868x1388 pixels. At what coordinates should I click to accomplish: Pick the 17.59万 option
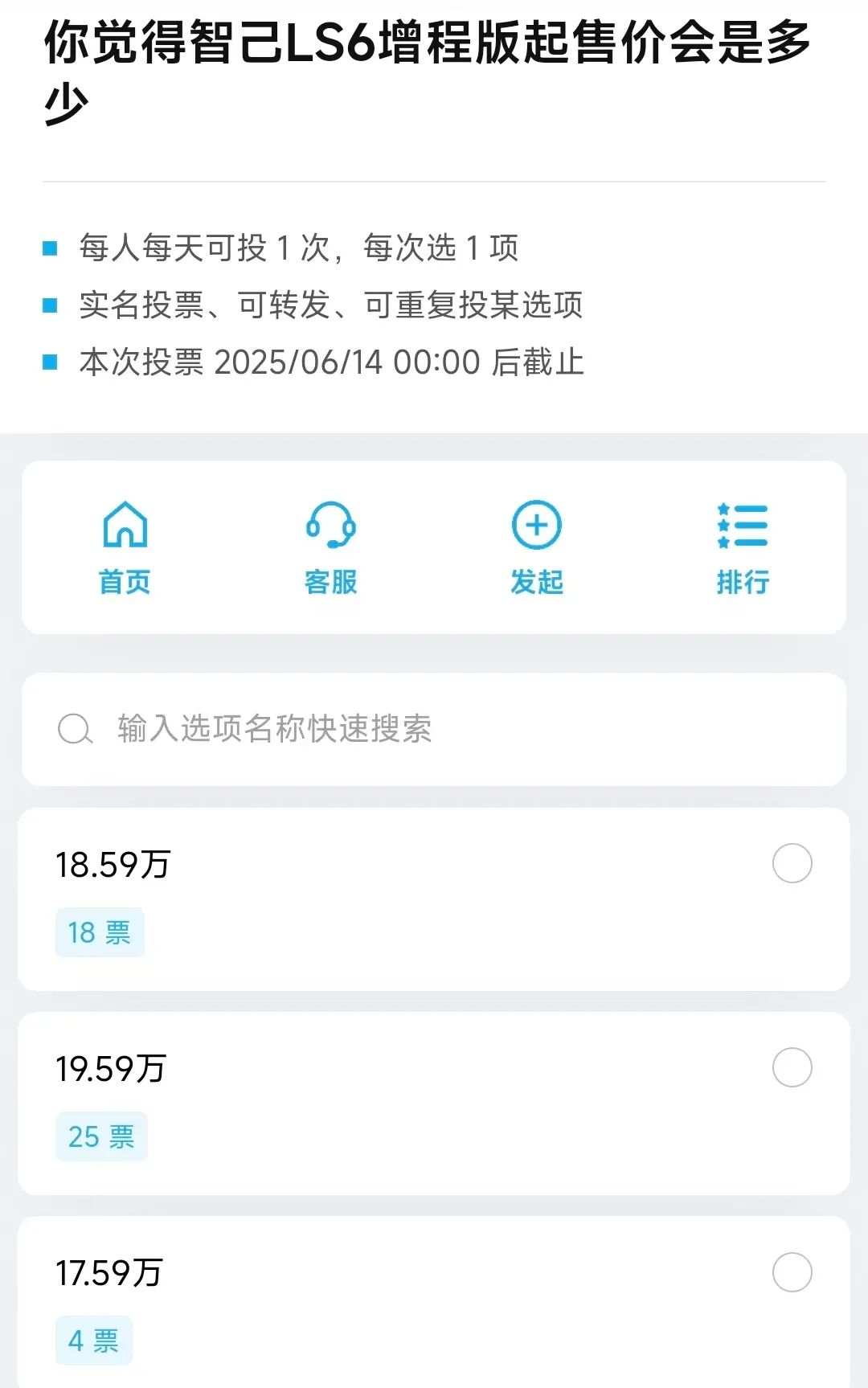point(792,1272)
